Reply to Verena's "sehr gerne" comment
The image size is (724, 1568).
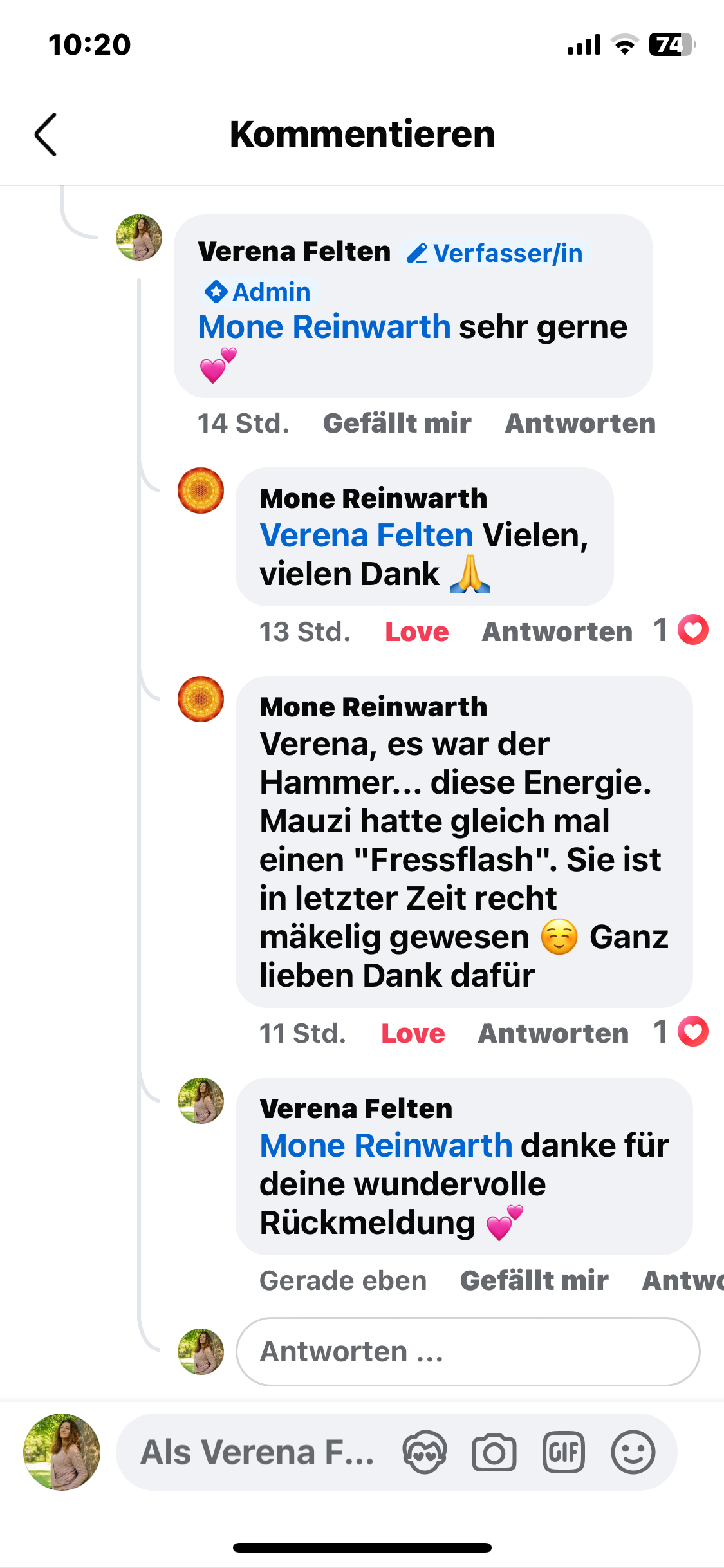[580, 424]
